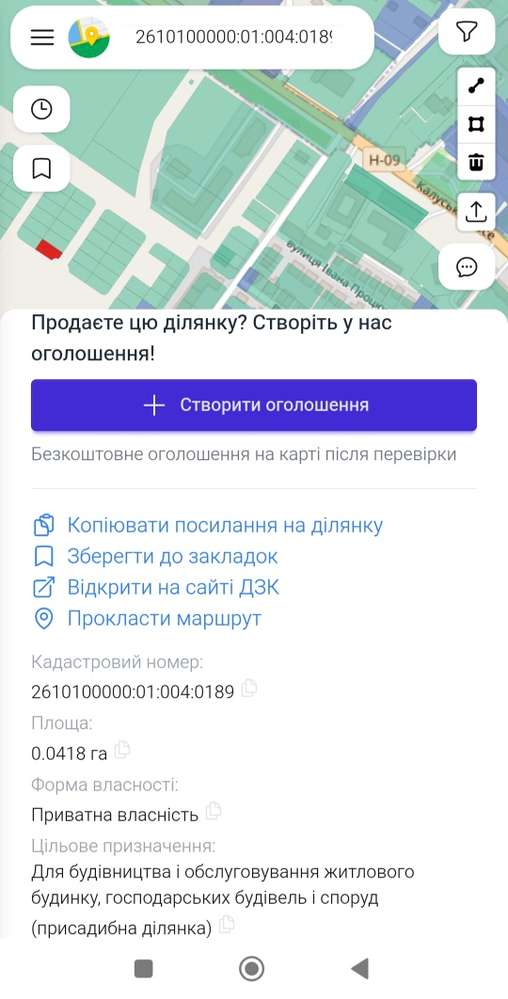Copy the cadastral number 2610100000:01:004:0189
This screenshot has height=999, width=508.
[x=249, y=689]
